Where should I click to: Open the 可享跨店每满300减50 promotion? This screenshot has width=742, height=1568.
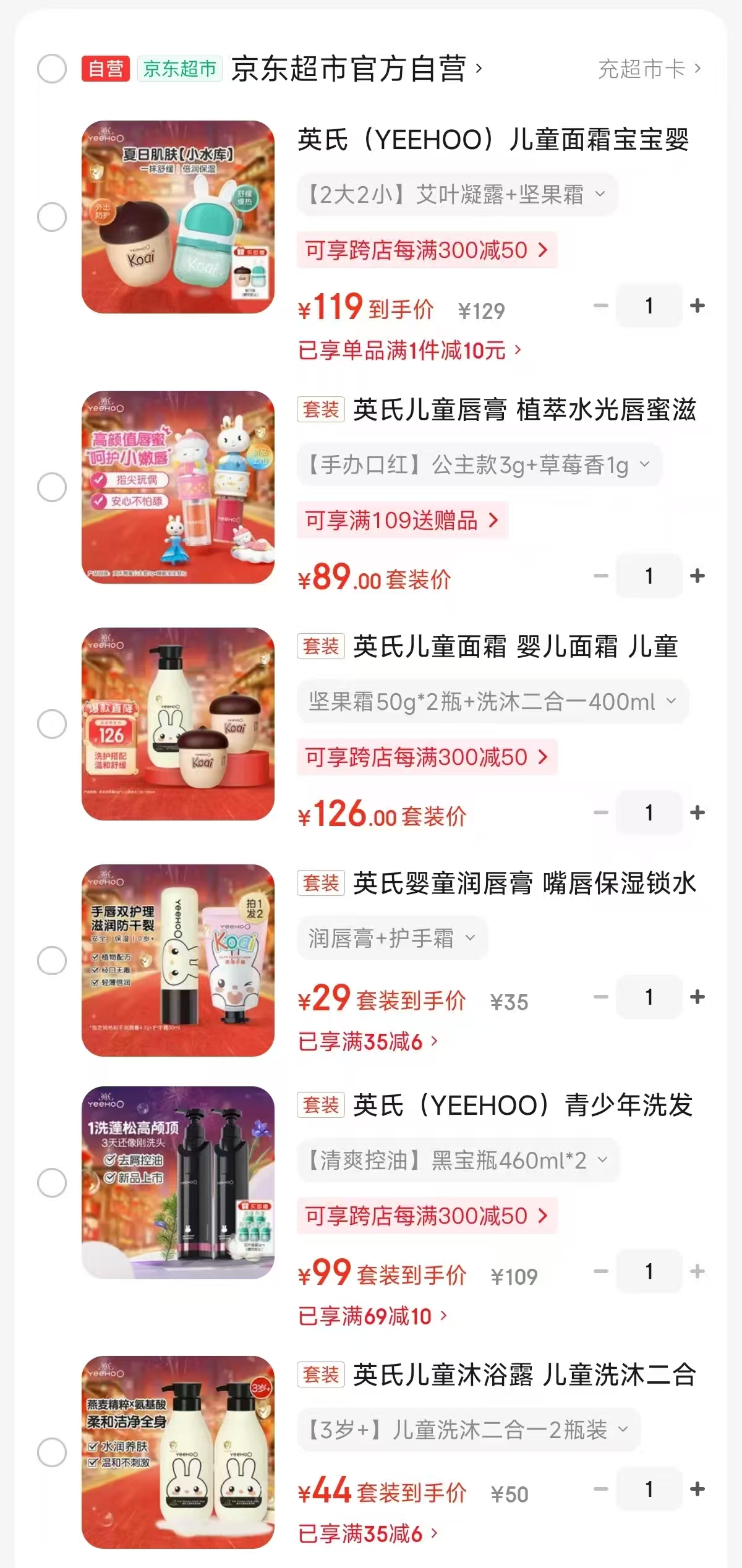tap(427, 250)
